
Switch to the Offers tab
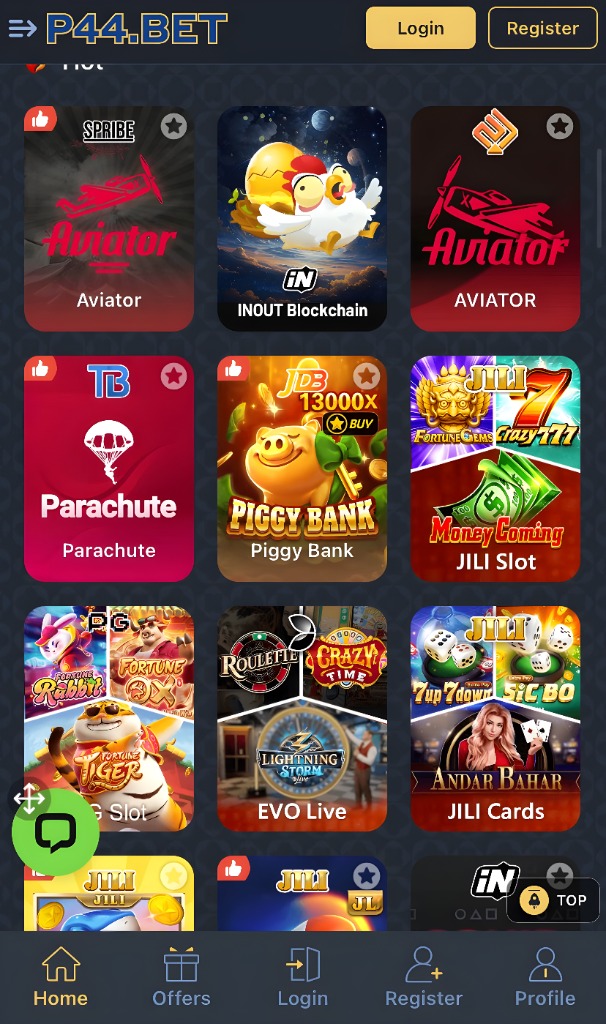pos(181,978)
